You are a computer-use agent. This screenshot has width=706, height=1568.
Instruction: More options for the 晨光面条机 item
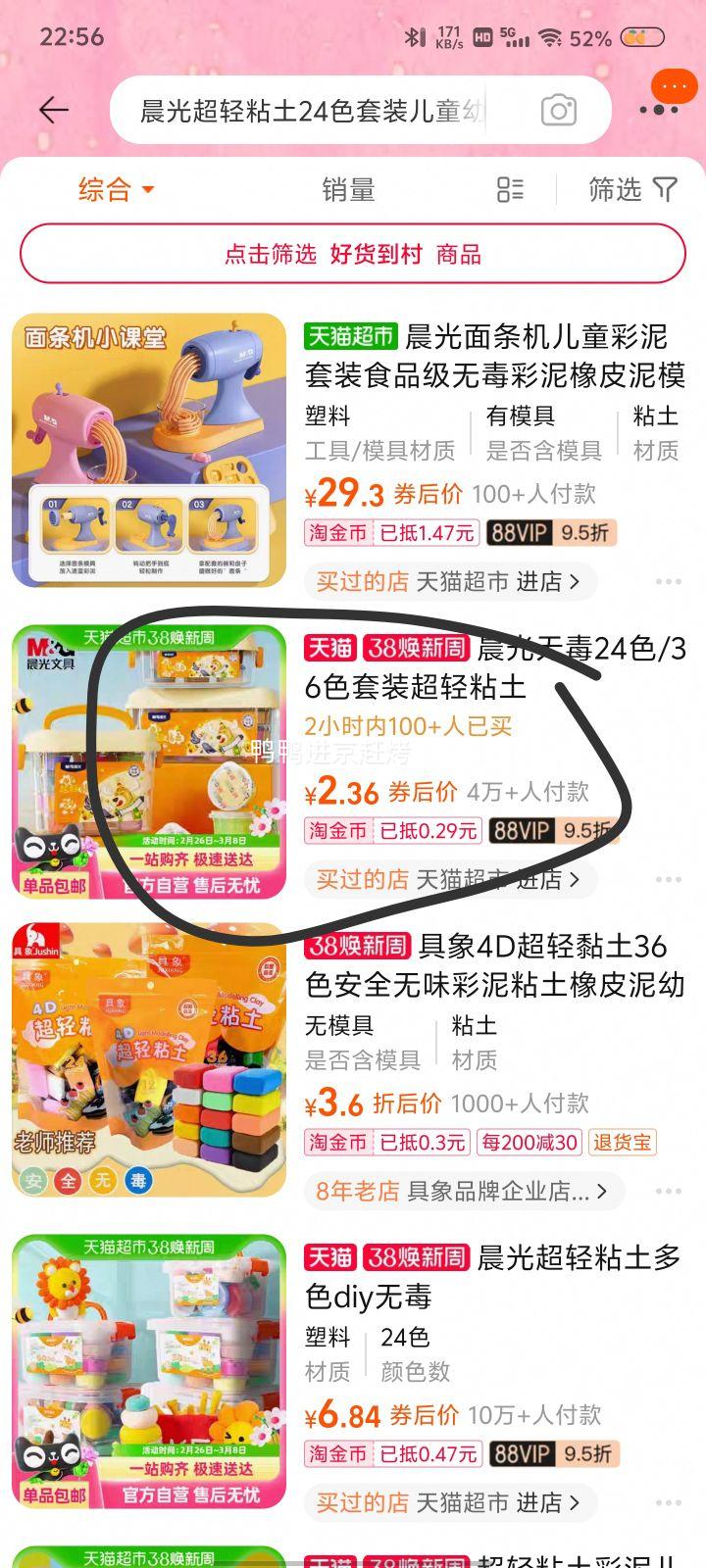[x=668, y=581]
